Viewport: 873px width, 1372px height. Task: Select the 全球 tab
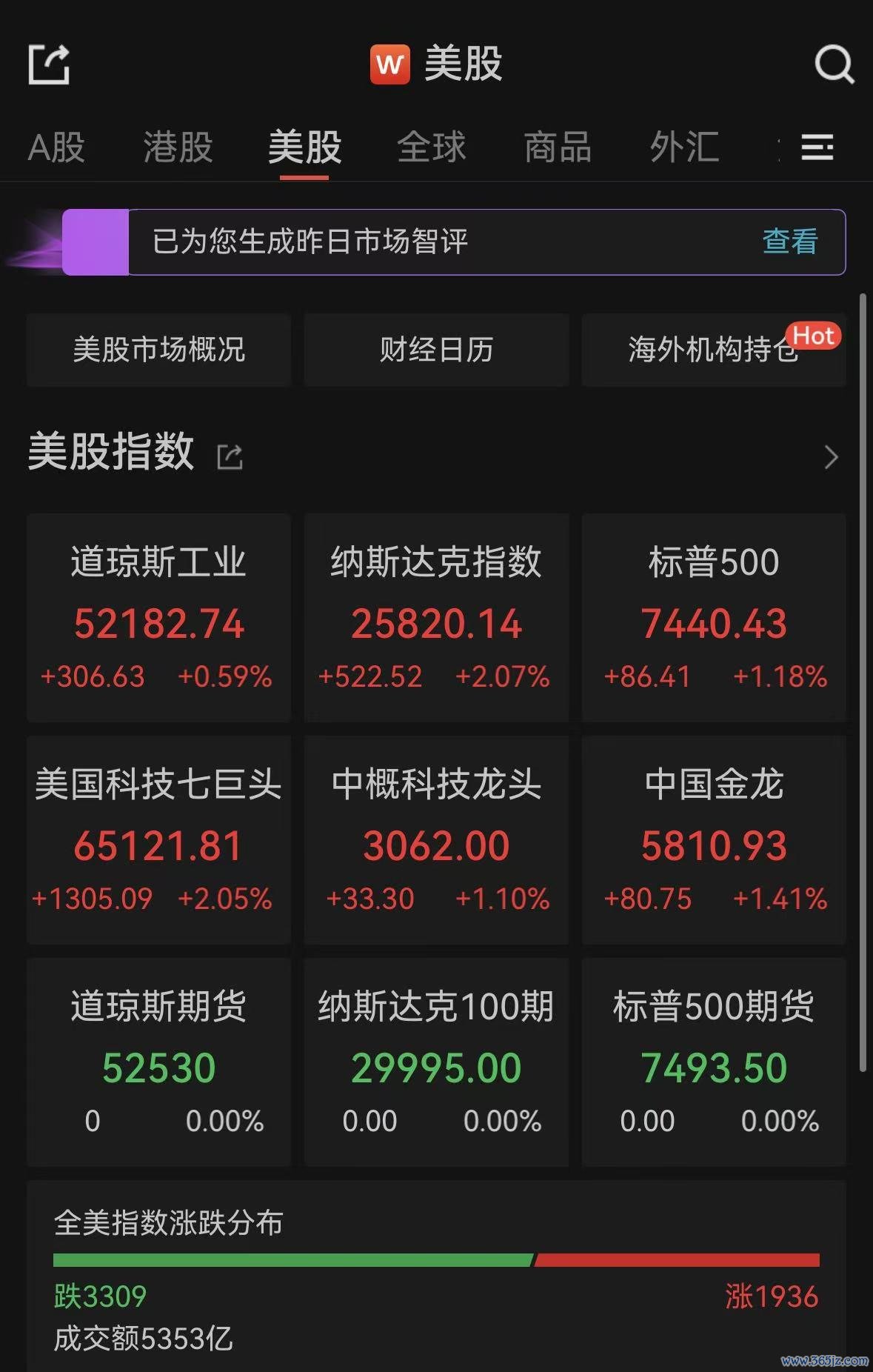tap(432, 147)
